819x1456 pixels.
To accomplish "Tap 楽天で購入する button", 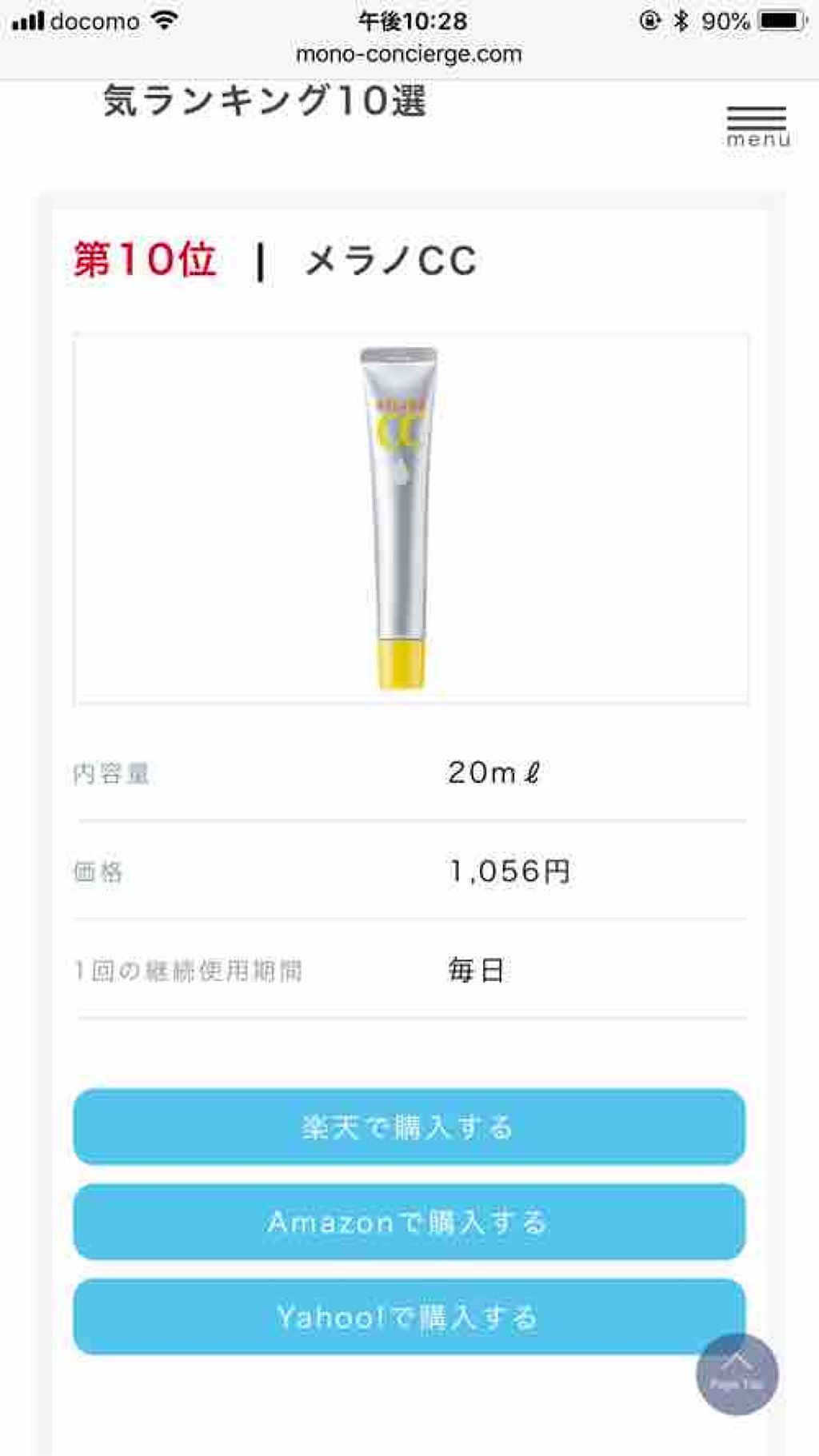I will (409, 1127).
